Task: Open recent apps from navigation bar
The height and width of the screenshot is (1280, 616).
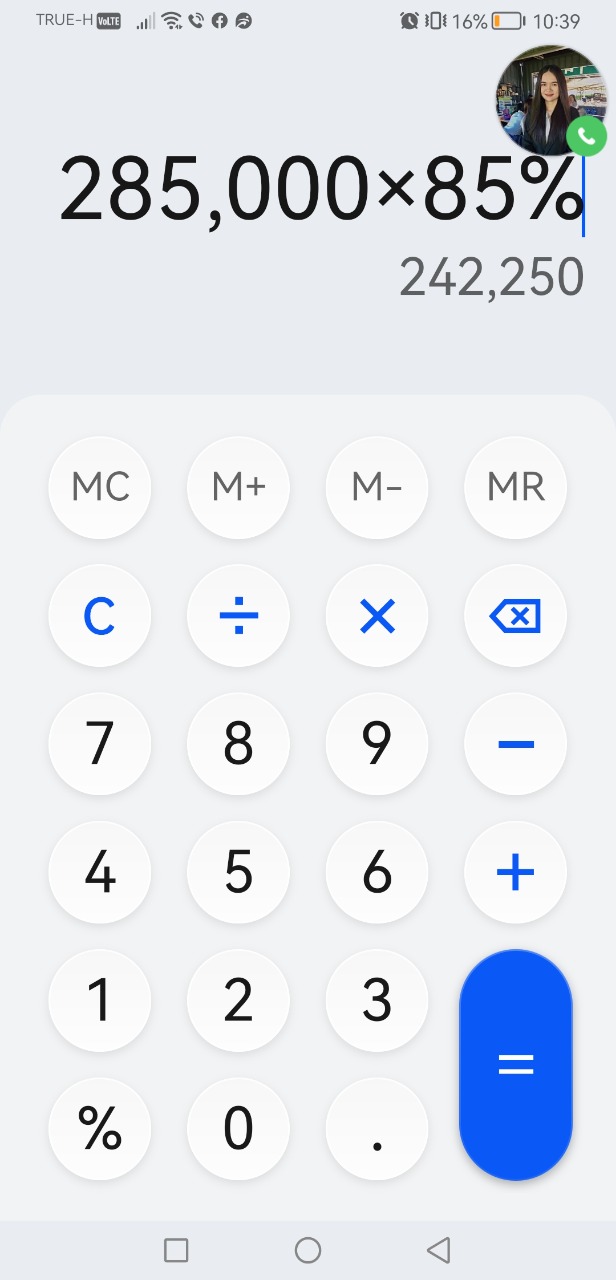Action: (x=176, y=1250)
